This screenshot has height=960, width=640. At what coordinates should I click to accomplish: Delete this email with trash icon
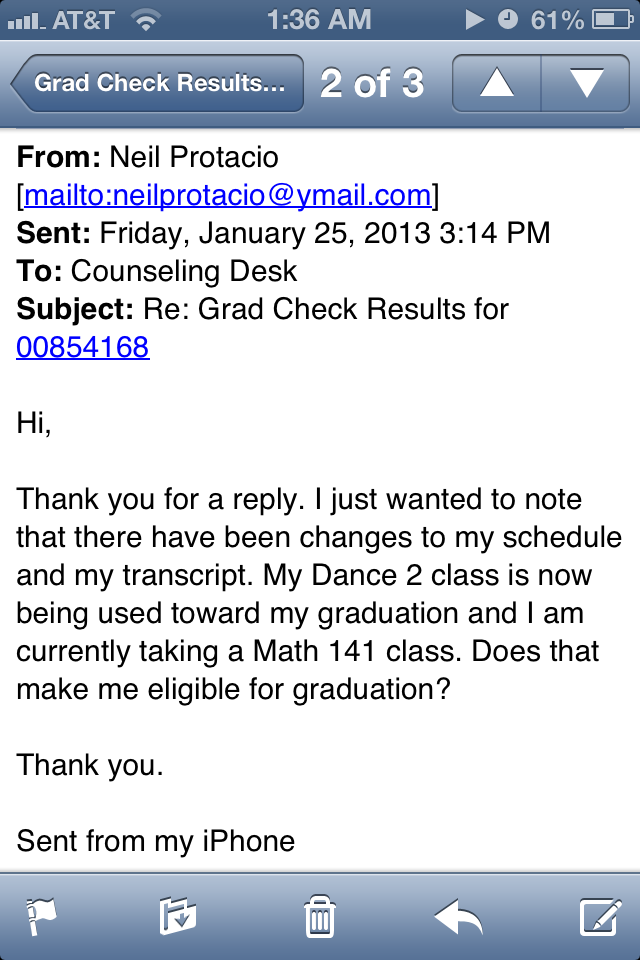pyautogui.click(x=319, y=916)
